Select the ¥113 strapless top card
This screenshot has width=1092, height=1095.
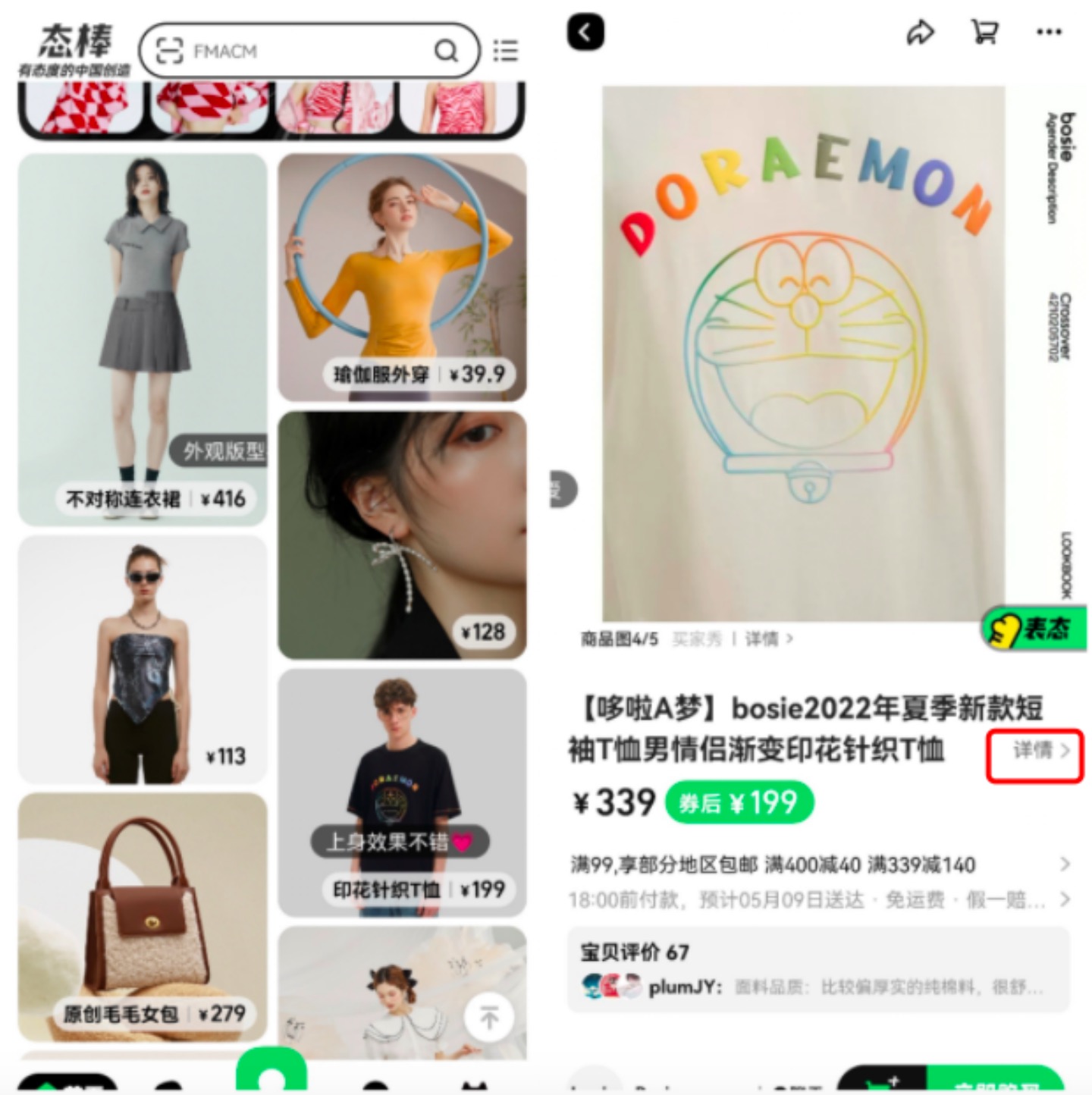tap(143, 660)
